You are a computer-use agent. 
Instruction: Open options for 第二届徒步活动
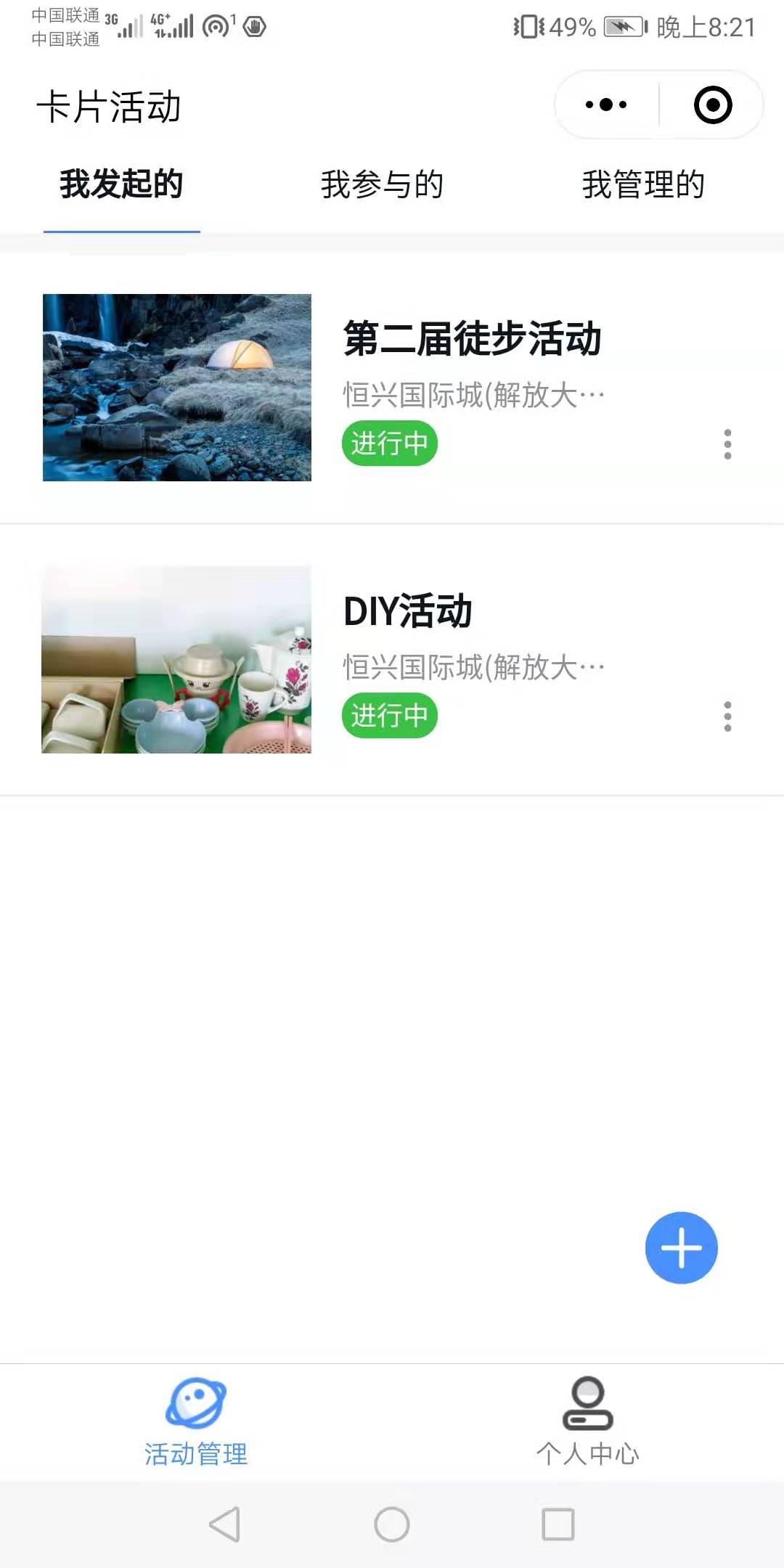727,444
